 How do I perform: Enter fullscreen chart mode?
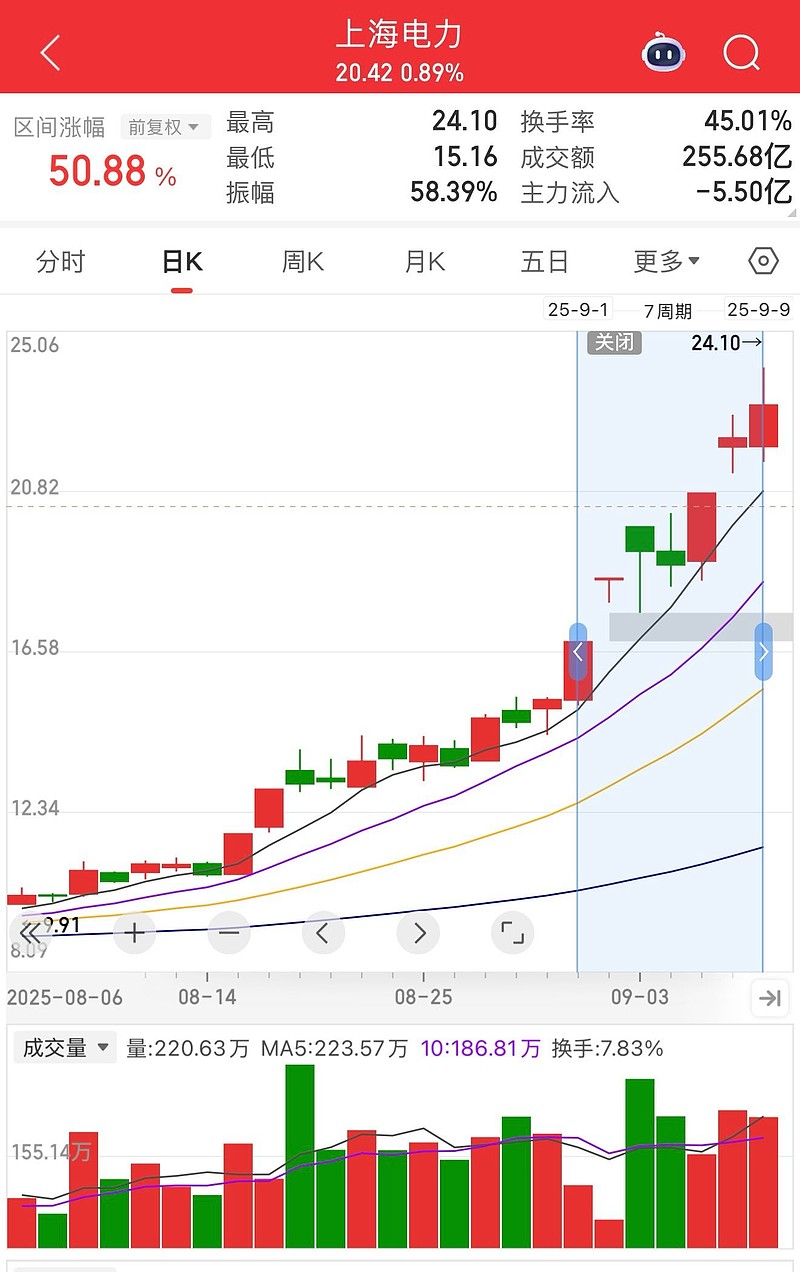tap(512, 932)
